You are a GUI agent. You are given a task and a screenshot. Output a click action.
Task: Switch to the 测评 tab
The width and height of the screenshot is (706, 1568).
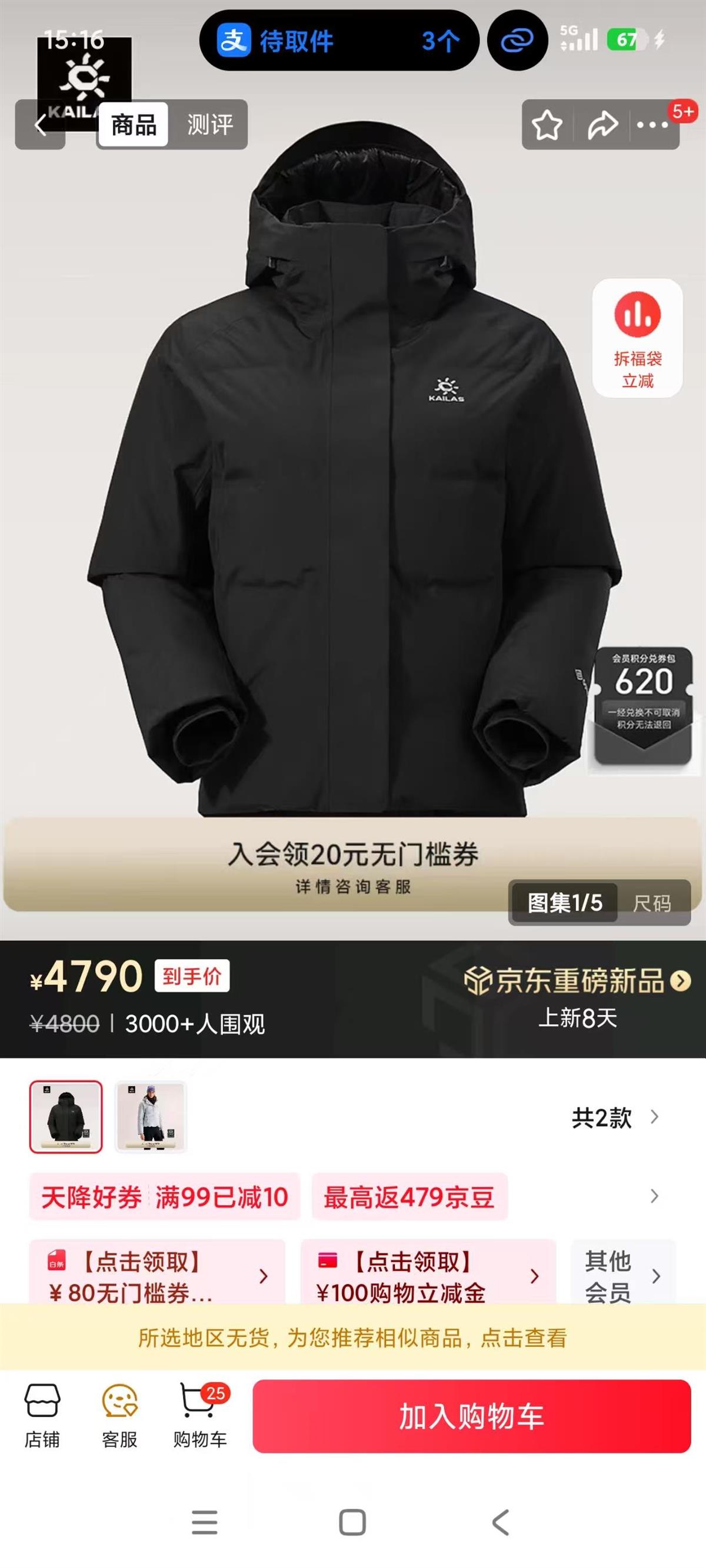(x=209, y=124)
